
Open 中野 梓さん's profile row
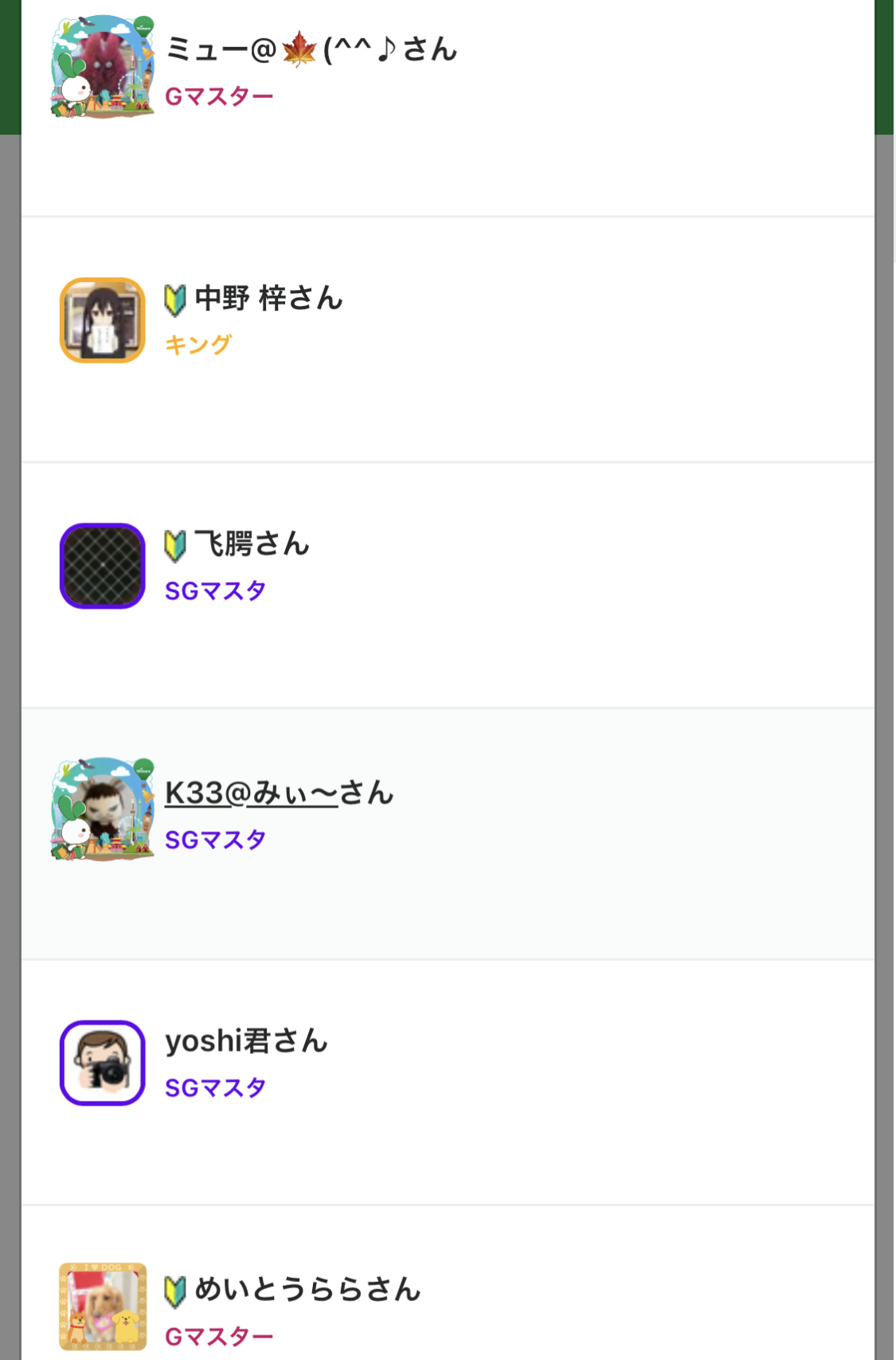(x=448, y=339)
